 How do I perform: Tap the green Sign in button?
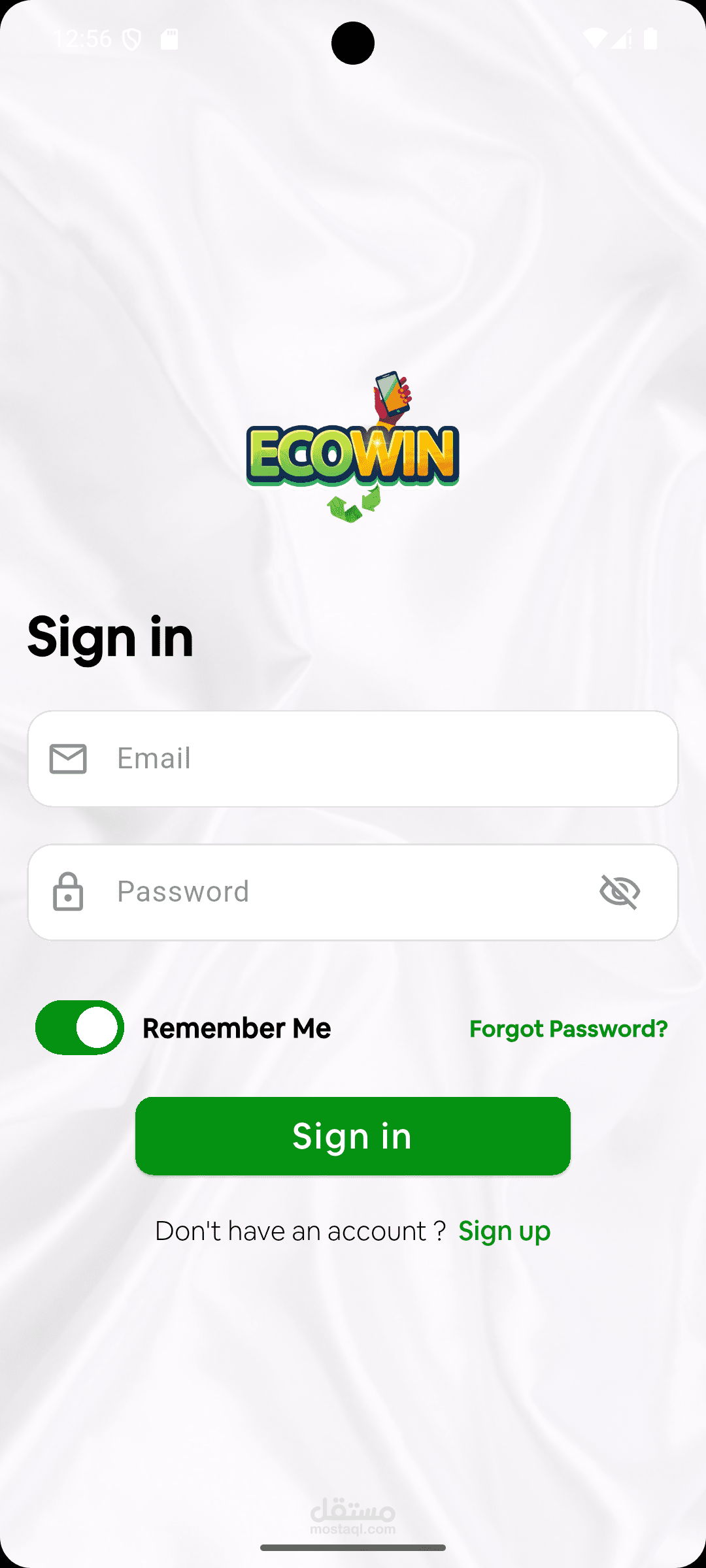pyautogui.click(x=353, y=1136)
